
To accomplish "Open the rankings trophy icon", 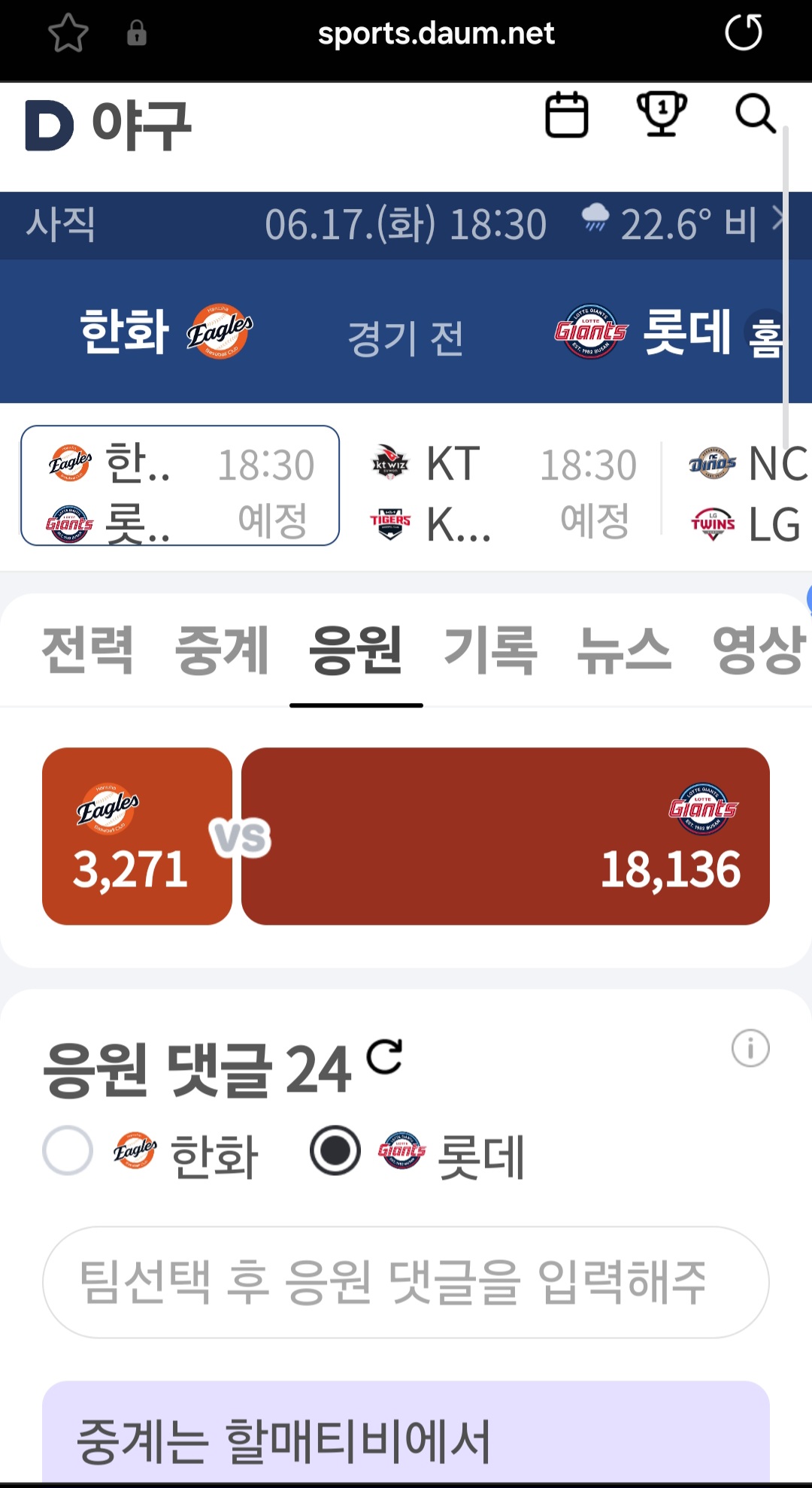I will point(662,114).
